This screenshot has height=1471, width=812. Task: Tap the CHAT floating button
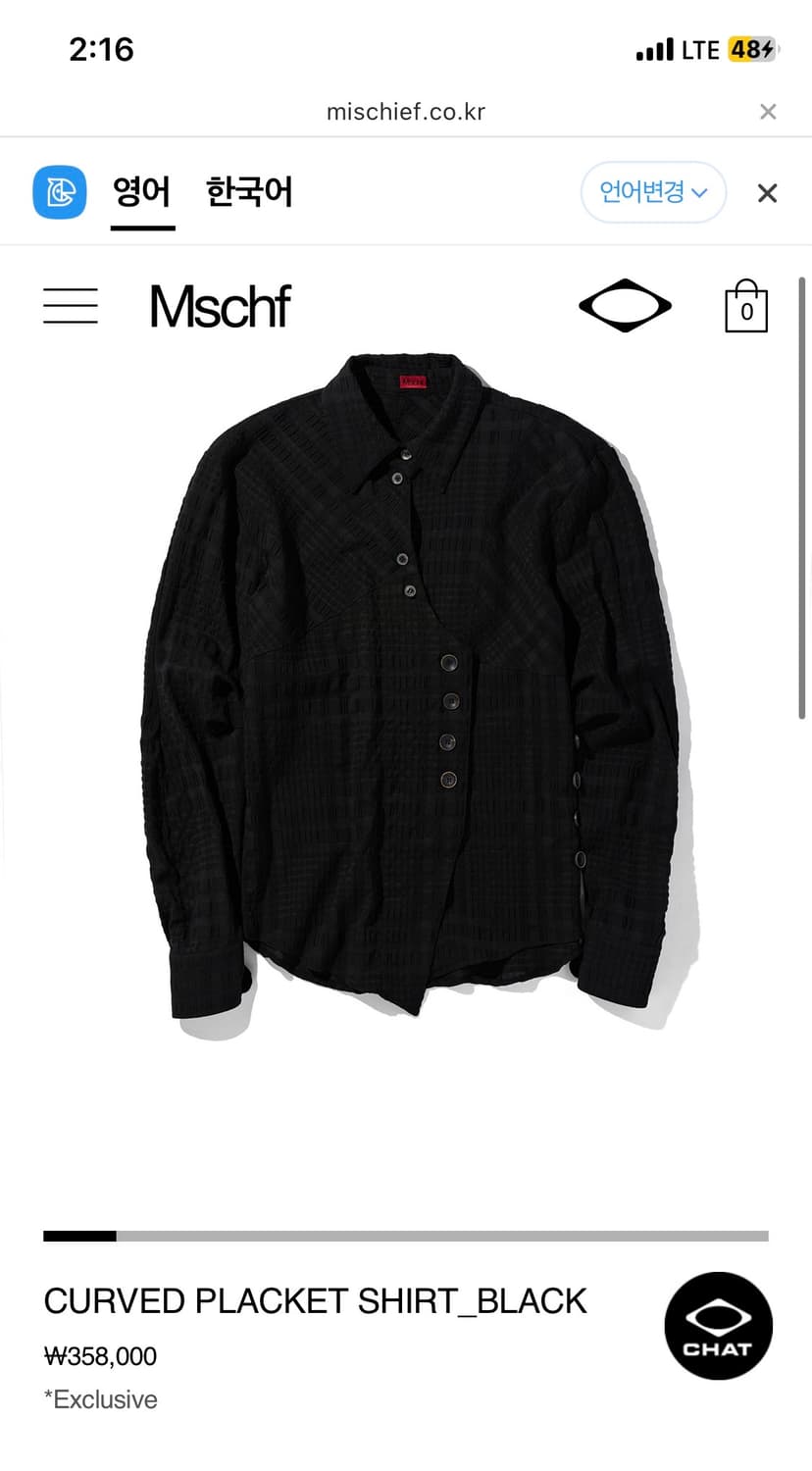click(x=718, y=1326)
